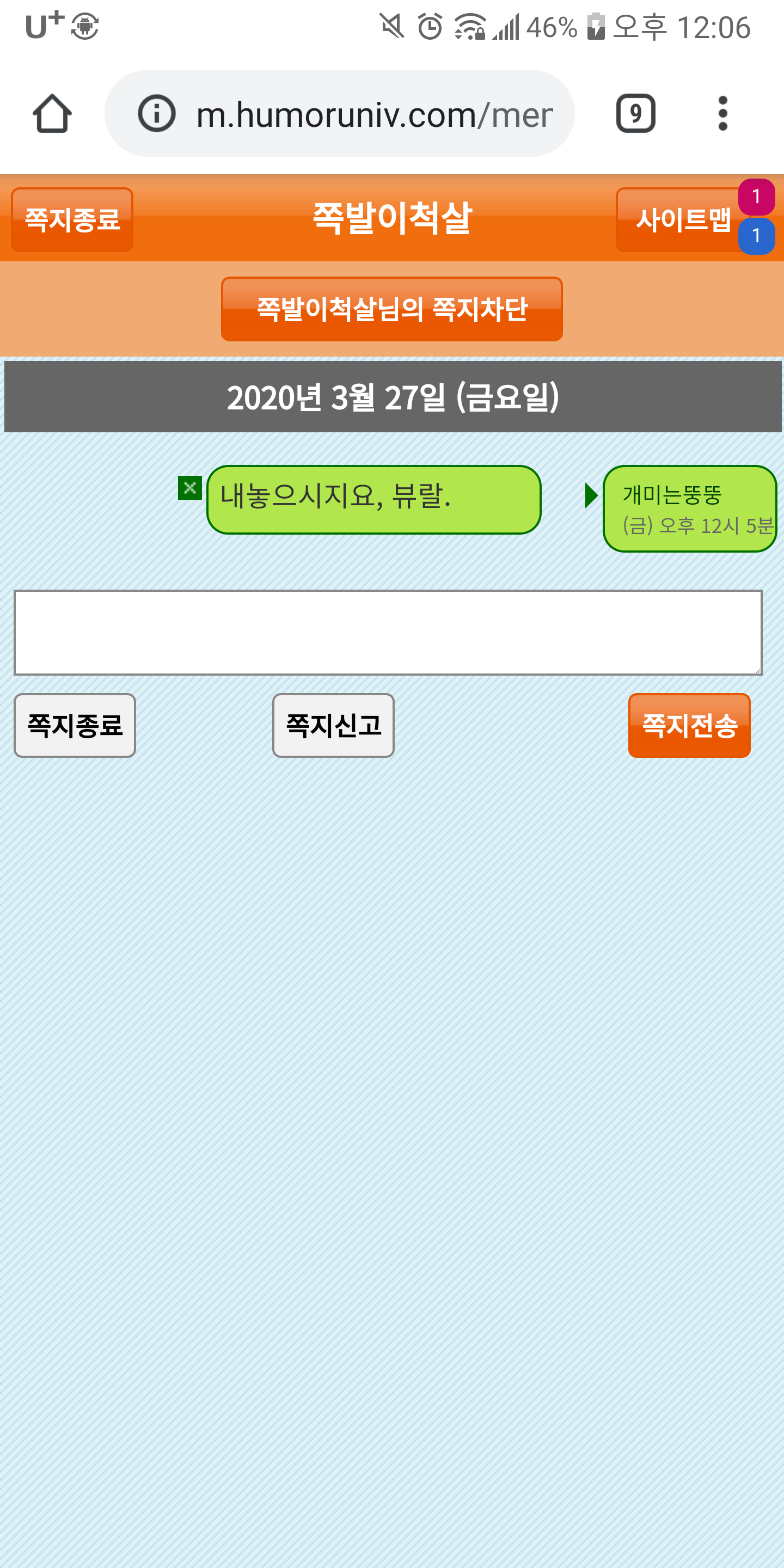Image resolution: width=784 pixels, height=1568 pixels.
Task: View site info icon in address bar
Action: tap(156, 113)
